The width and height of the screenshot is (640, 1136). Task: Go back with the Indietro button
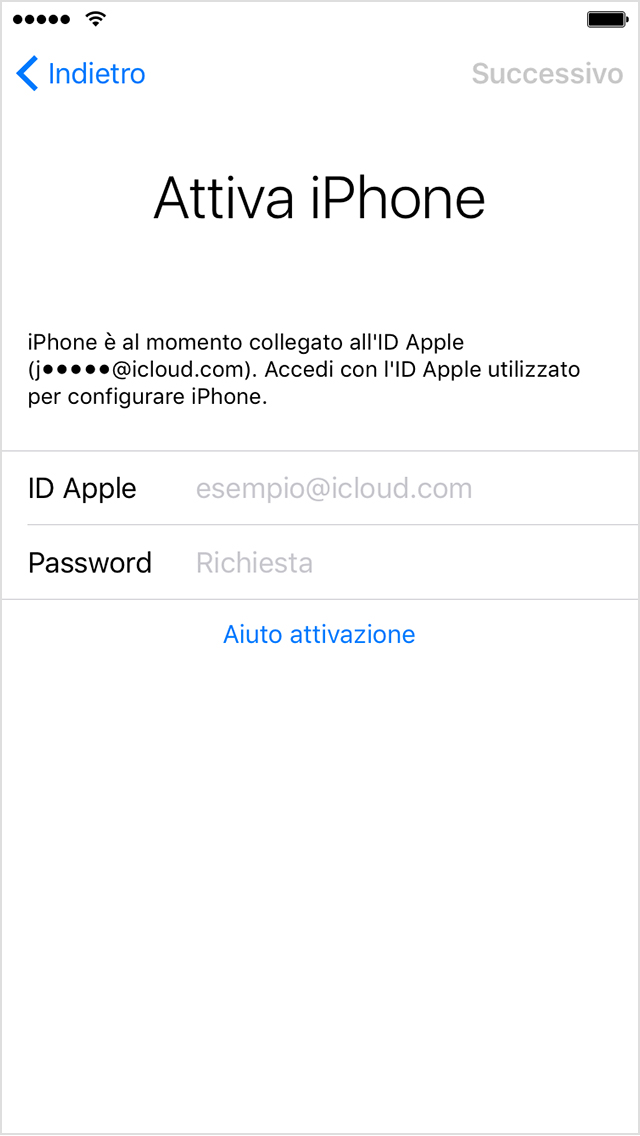(82, 74)
